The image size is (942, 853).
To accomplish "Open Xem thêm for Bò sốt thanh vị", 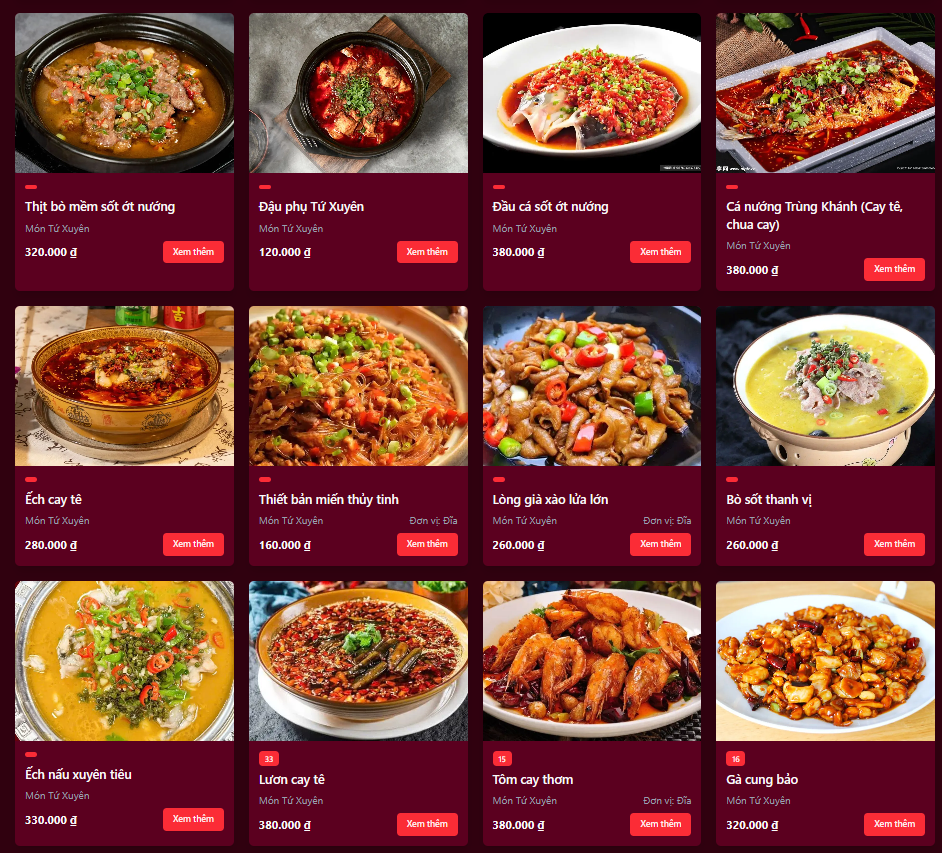I will click(894, 544).
